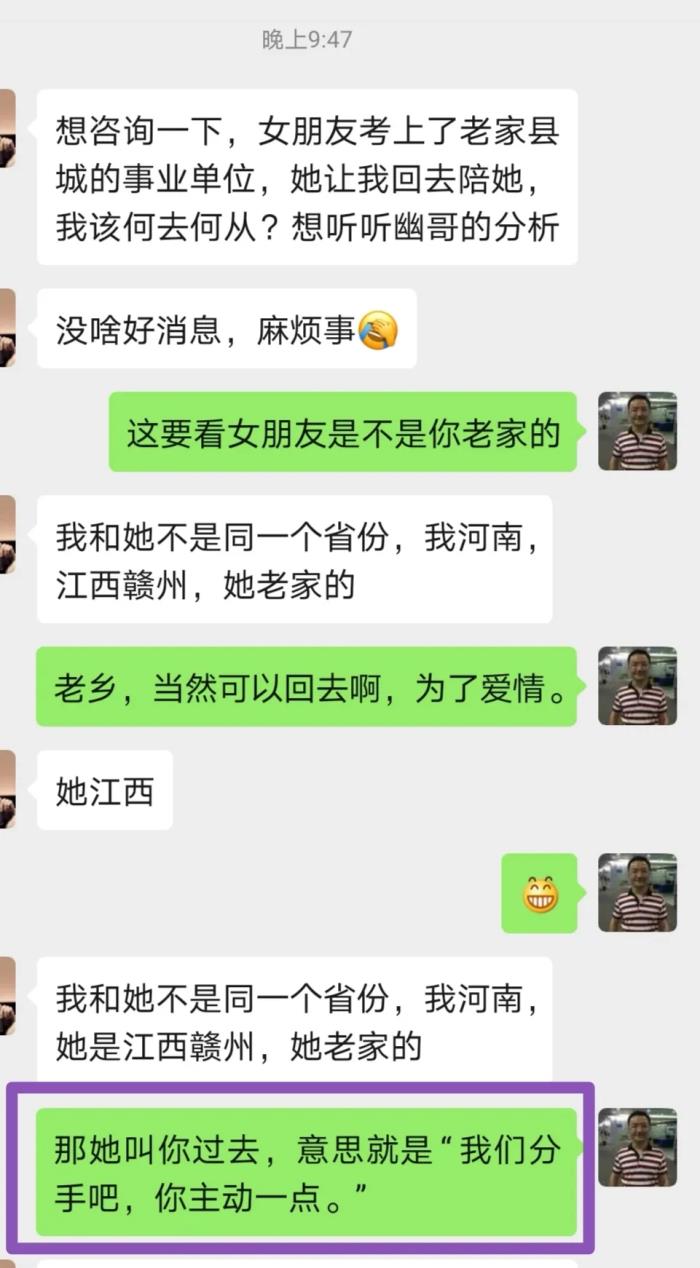
Task: View profile from avatar beside grinning emoji message
Action: pyautogui.click(x=637, y=893)
